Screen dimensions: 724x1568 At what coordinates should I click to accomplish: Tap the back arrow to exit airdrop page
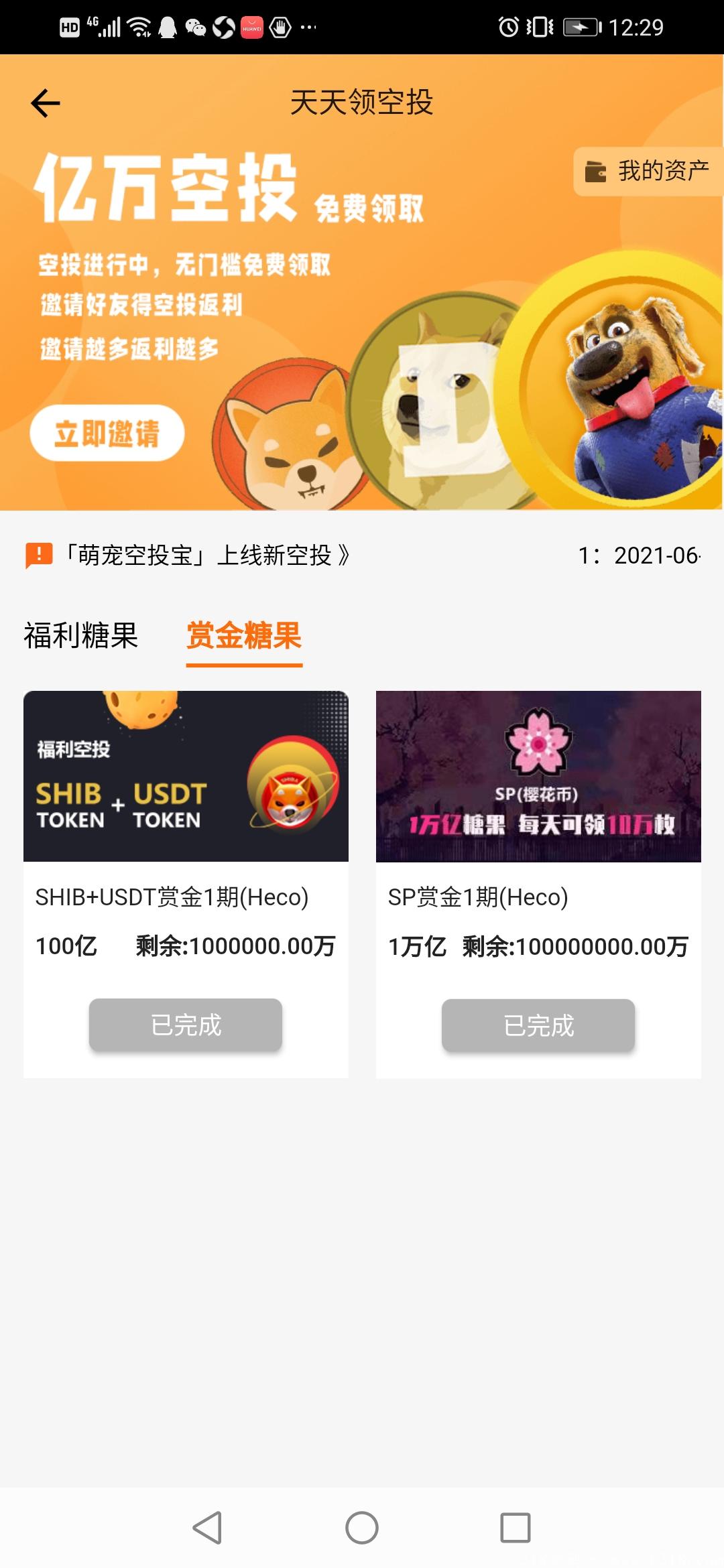45,103
